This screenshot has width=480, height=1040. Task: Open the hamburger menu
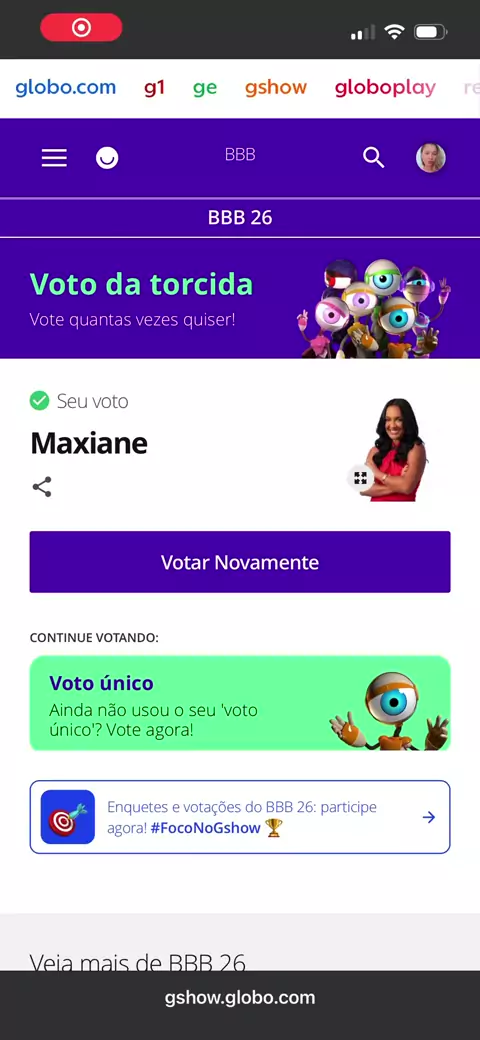pos(54,158)
